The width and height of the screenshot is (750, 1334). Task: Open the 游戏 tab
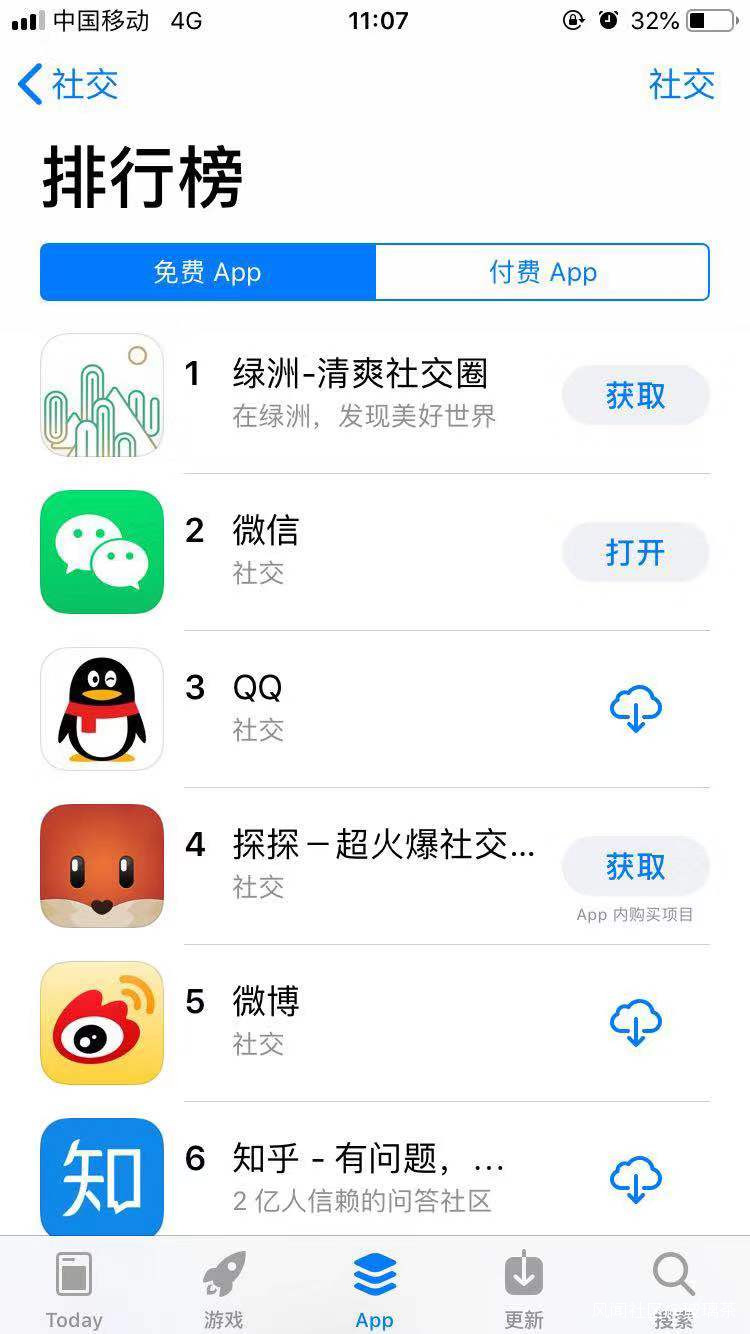tap(224, 1290)
